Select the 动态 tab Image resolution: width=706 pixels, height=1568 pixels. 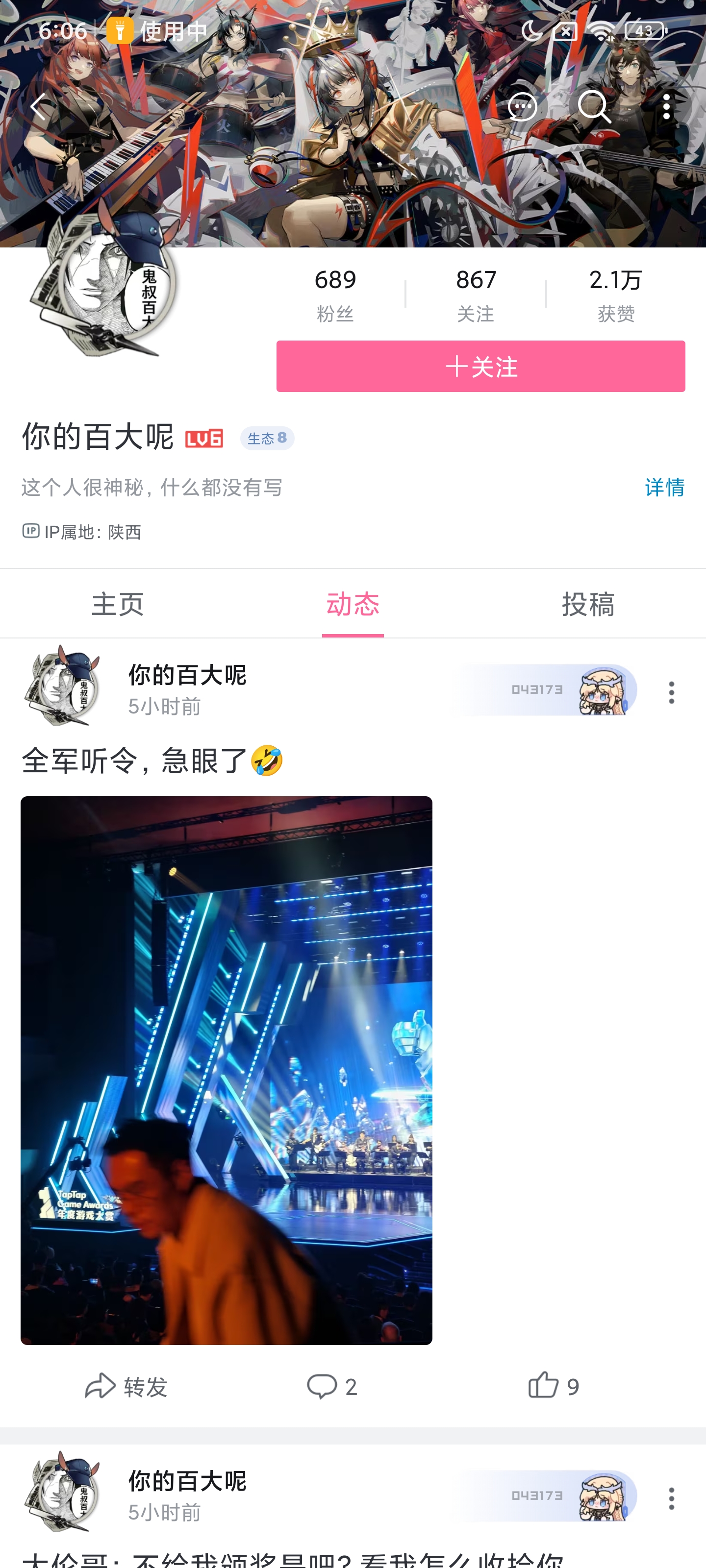pyautogui.click(x=353, y=604)
